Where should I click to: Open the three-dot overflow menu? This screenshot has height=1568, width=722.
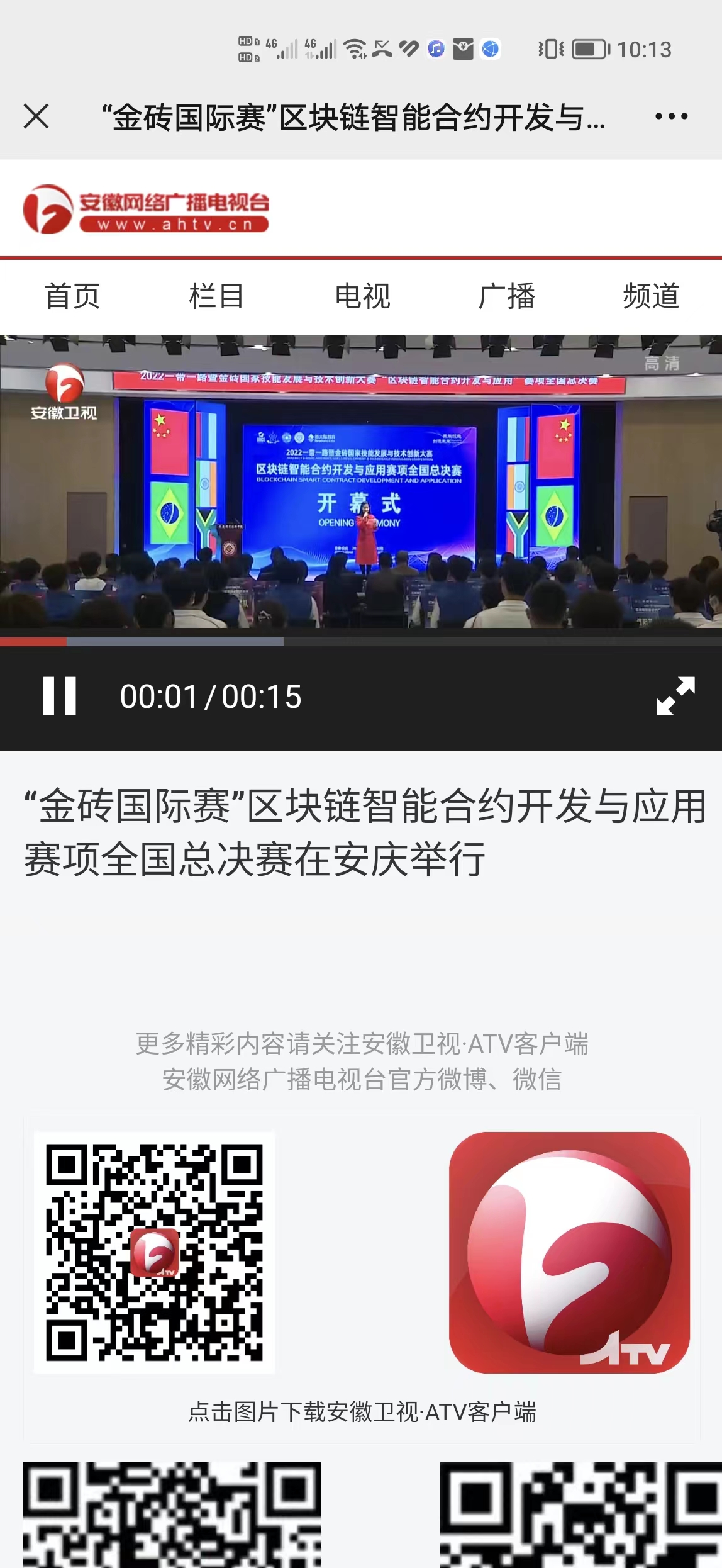click(671, 116)
